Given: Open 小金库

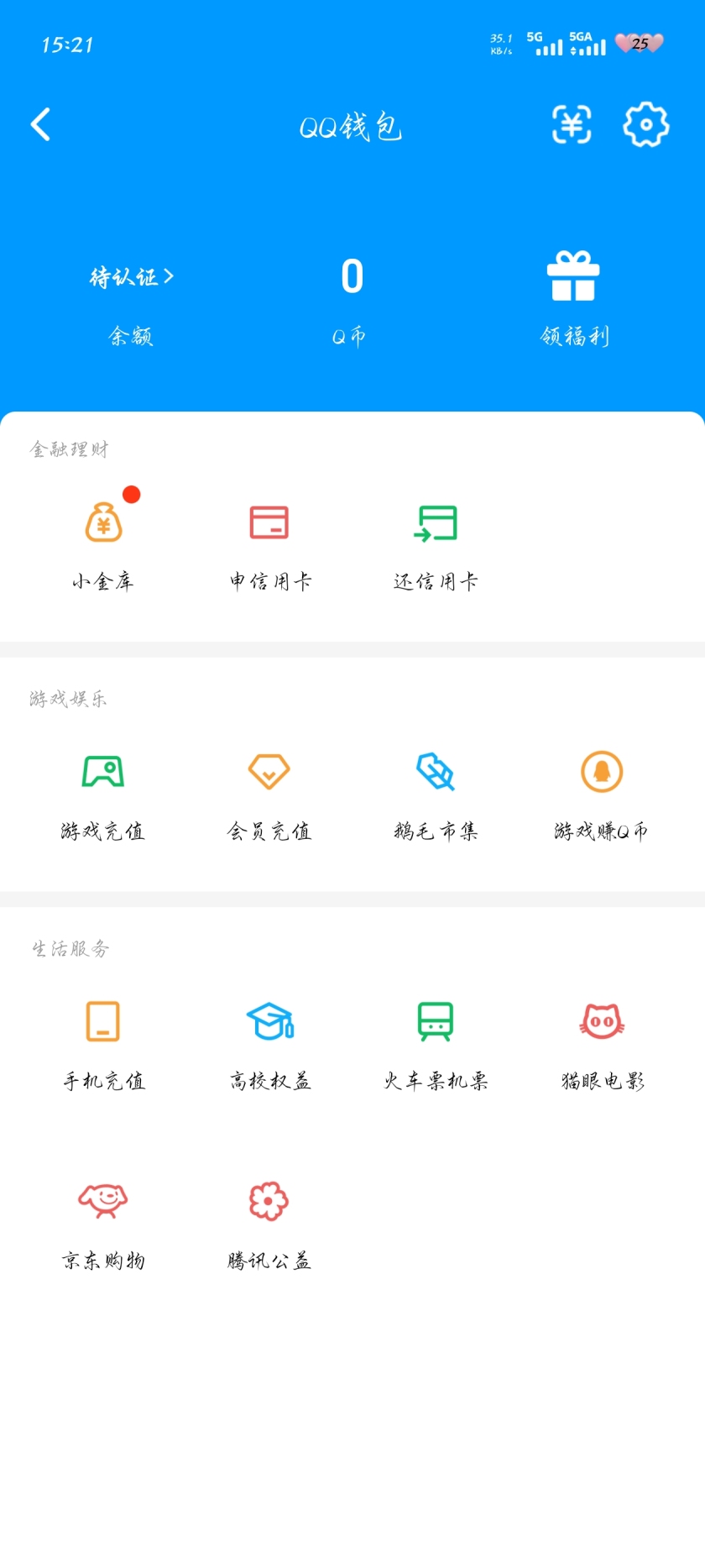Looking at the screenshot, I should coord(103,545).
